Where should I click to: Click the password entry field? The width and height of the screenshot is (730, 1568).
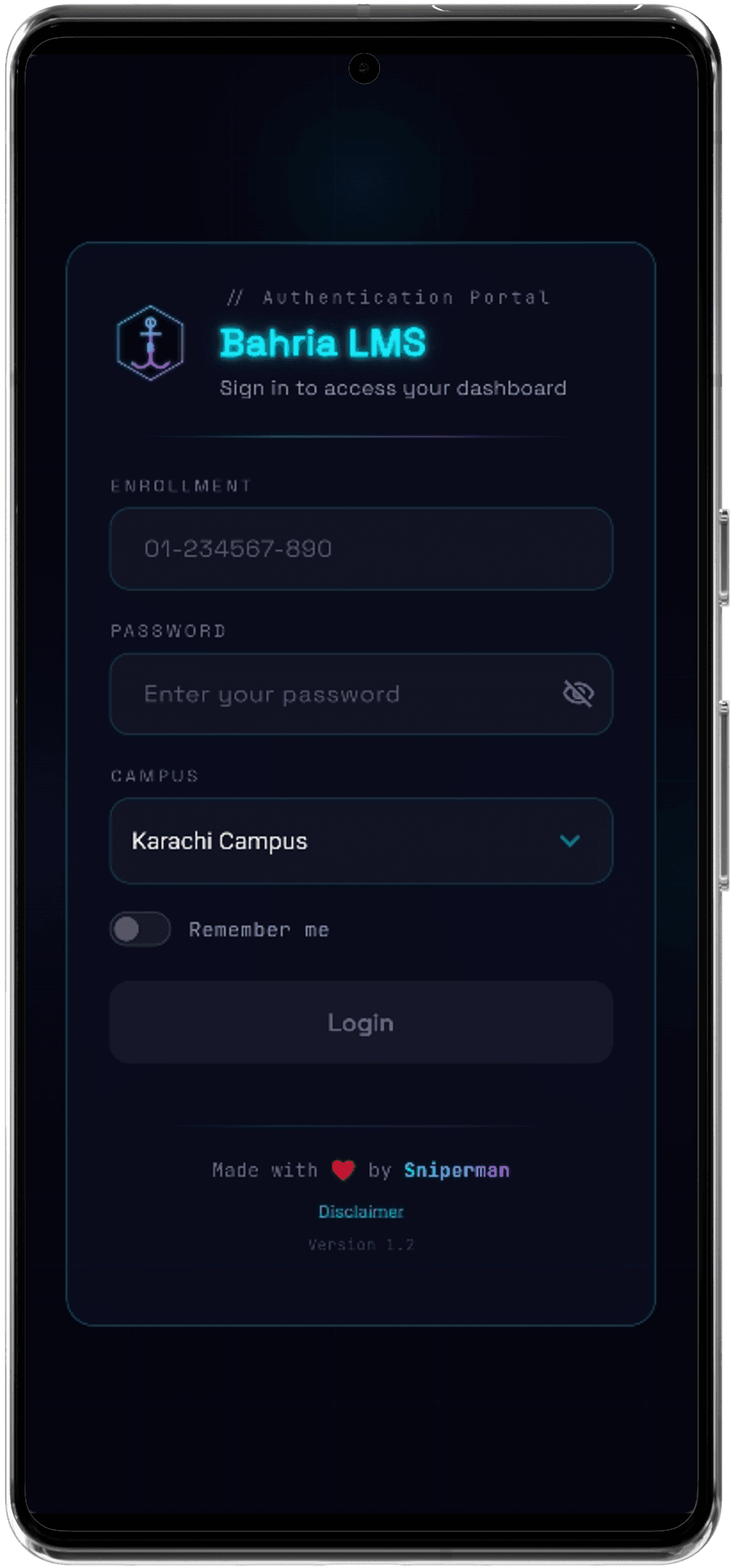[336, 693]
